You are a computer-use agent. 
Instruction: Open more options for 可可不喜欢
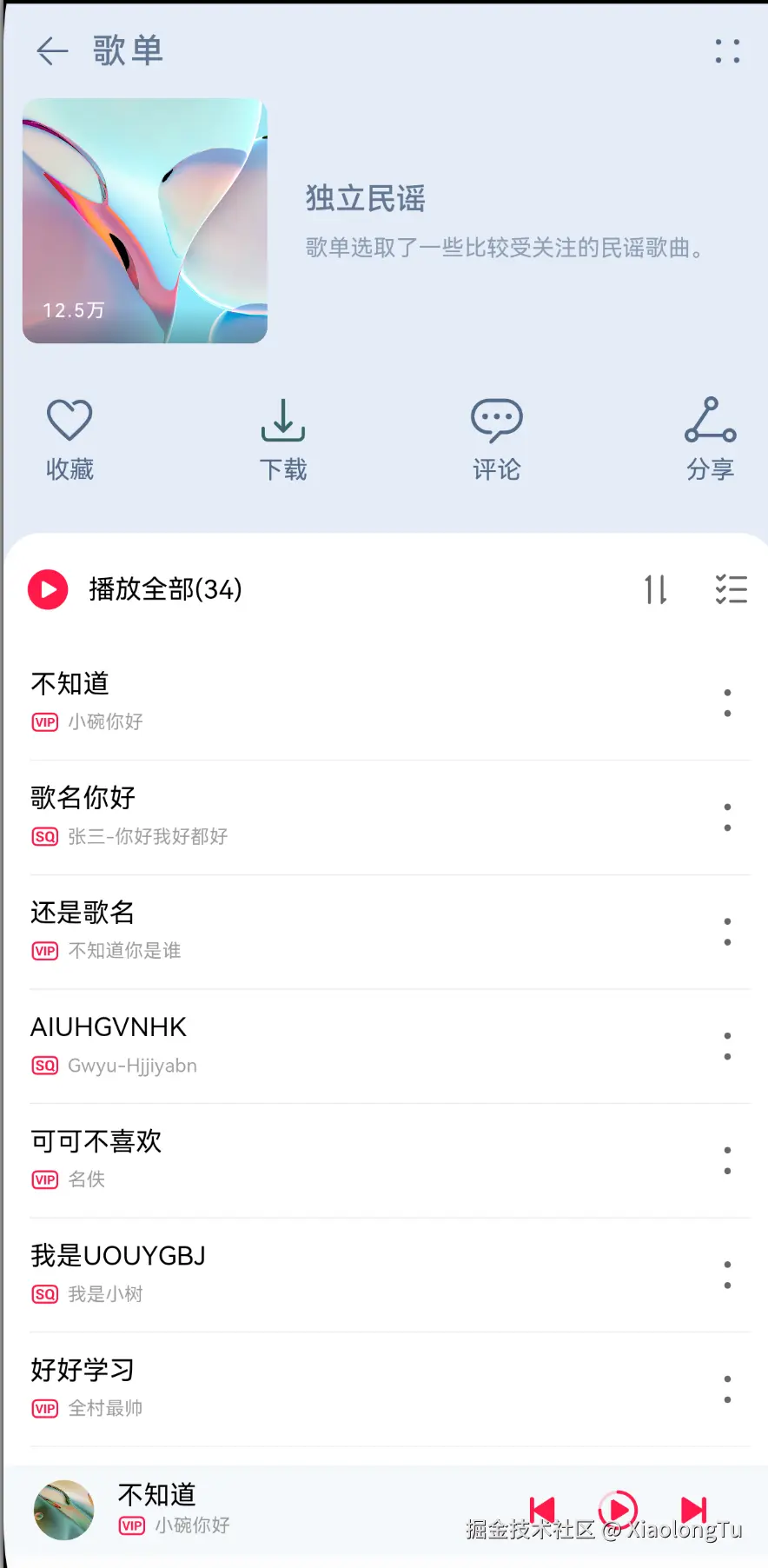coord(727,1159)
